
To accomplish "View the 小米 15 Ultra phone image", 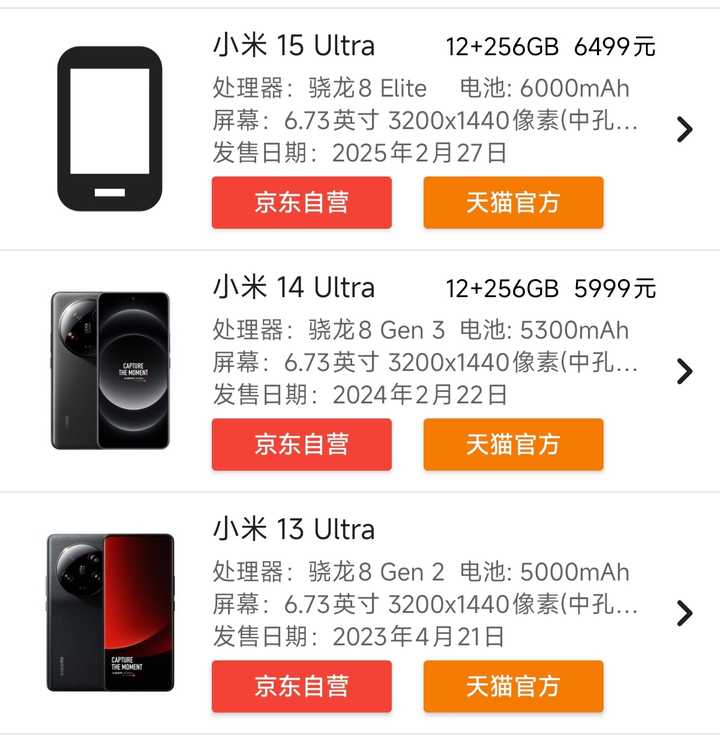I will 109,129.
